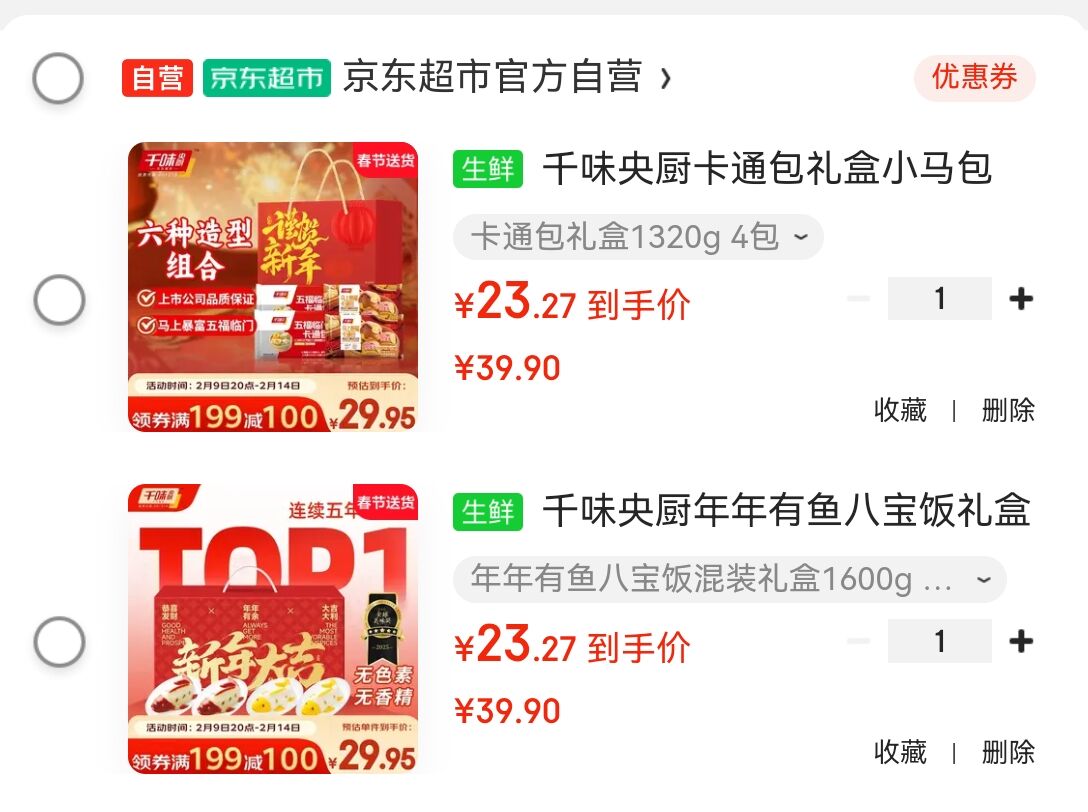Expand the 年年有鱼八宝饭混装礼盒1600g spec dropdown

coord(729,580)
